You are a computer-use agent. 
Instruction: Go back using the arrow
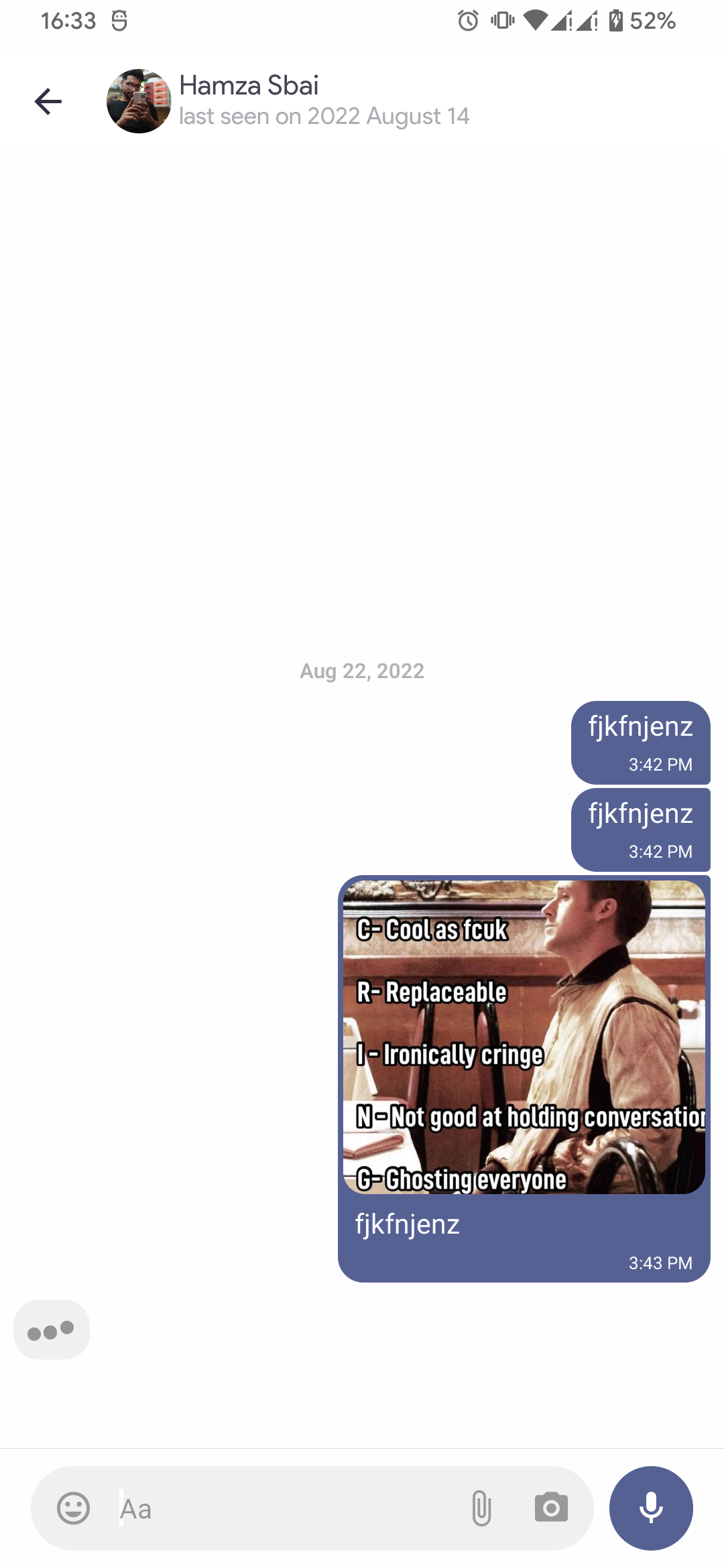pyautogui.click(x=48, y=101)
